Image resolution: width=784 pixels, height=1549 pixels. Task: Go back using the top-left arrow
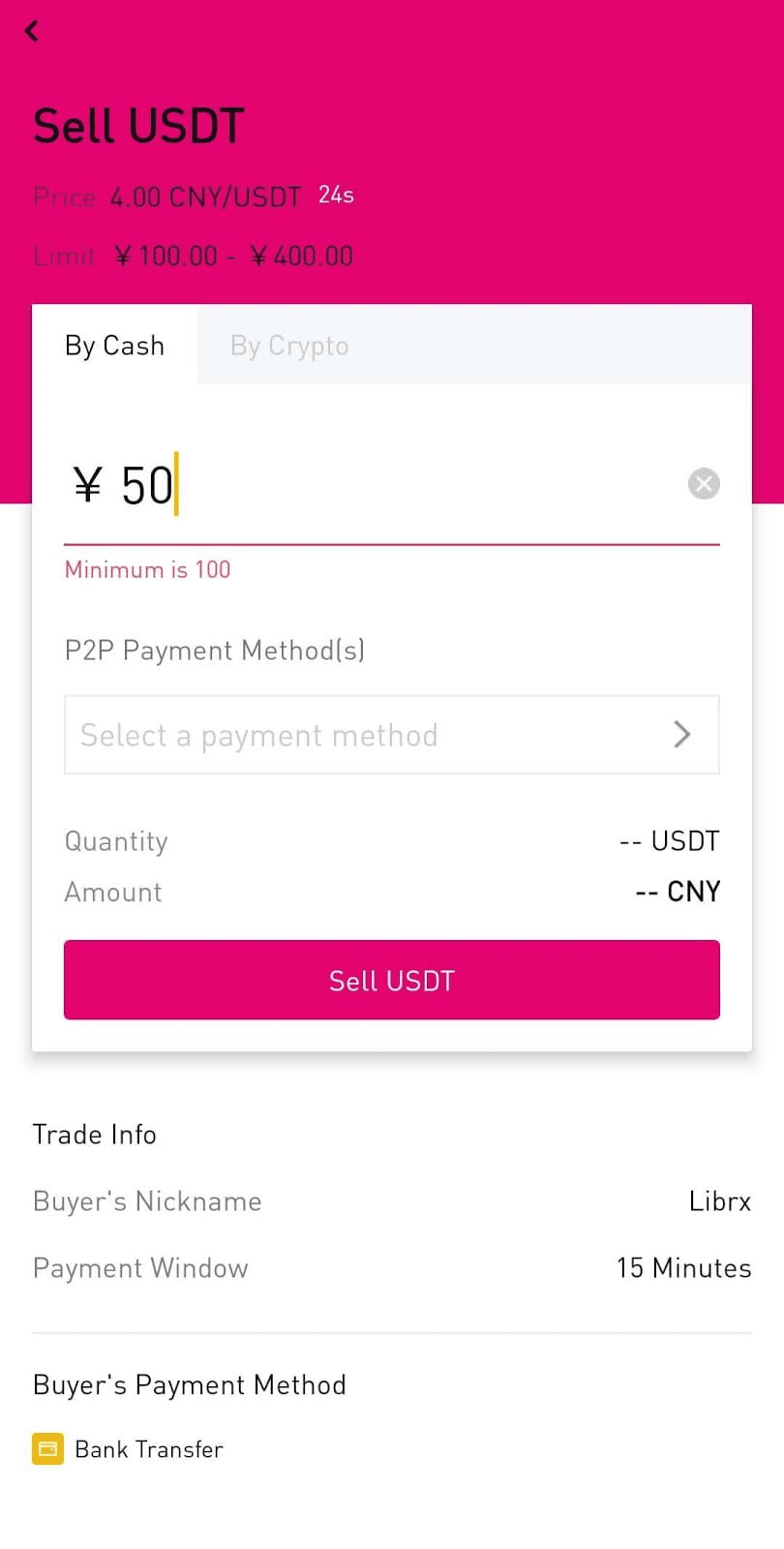pyautogui.click(x=32, y=31)
